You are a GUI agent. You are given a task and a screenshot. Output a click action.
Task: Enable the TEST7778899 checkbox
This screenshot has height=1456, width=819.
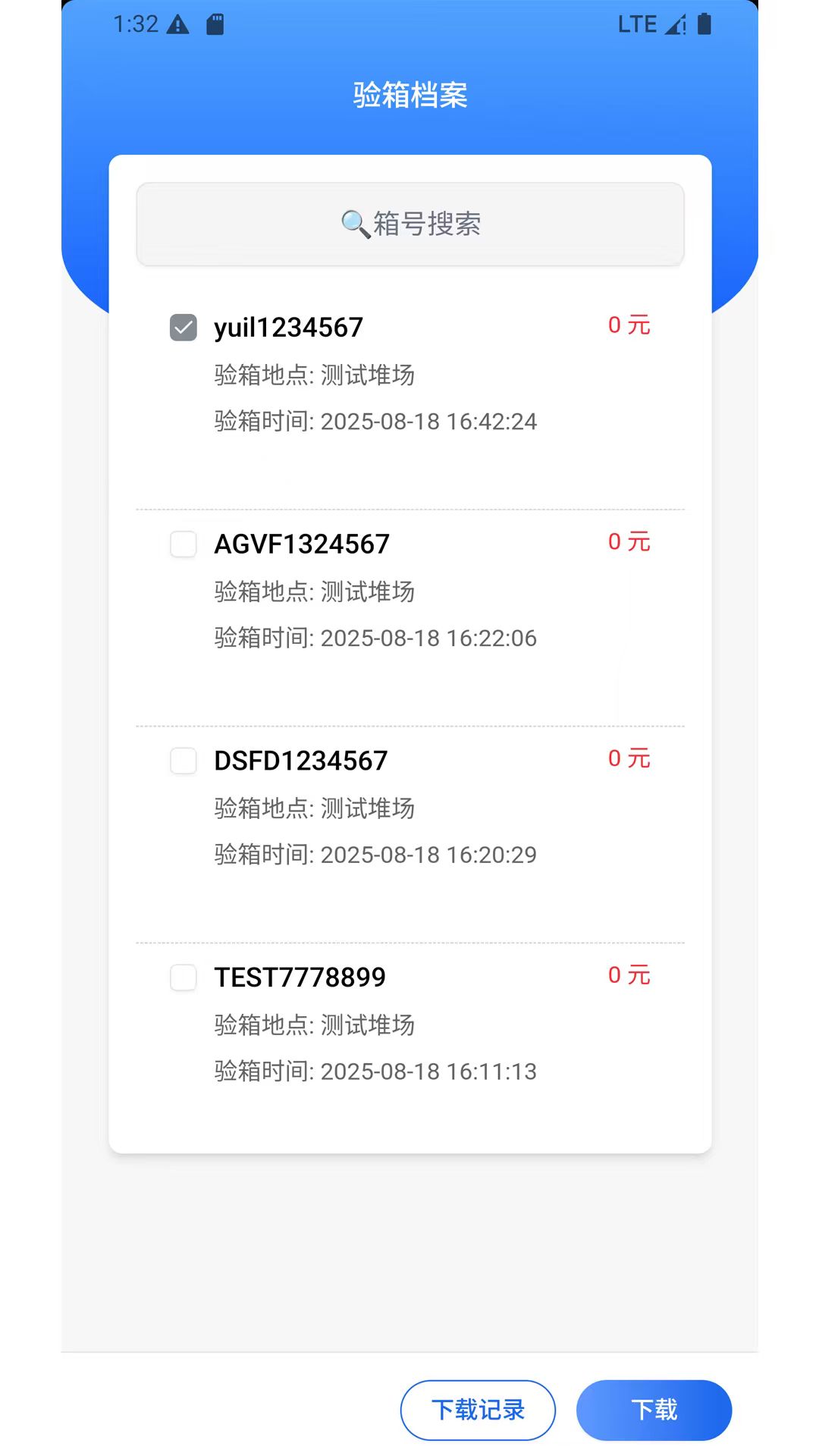click(x=183, y=977)
